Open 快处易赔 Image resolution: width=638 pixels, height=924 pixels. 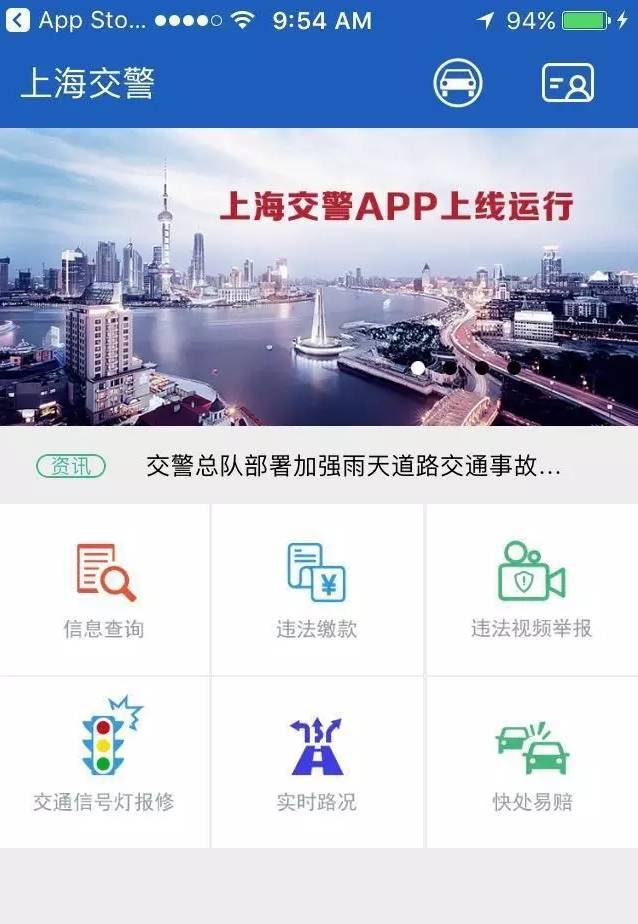(x=531, y=762)
